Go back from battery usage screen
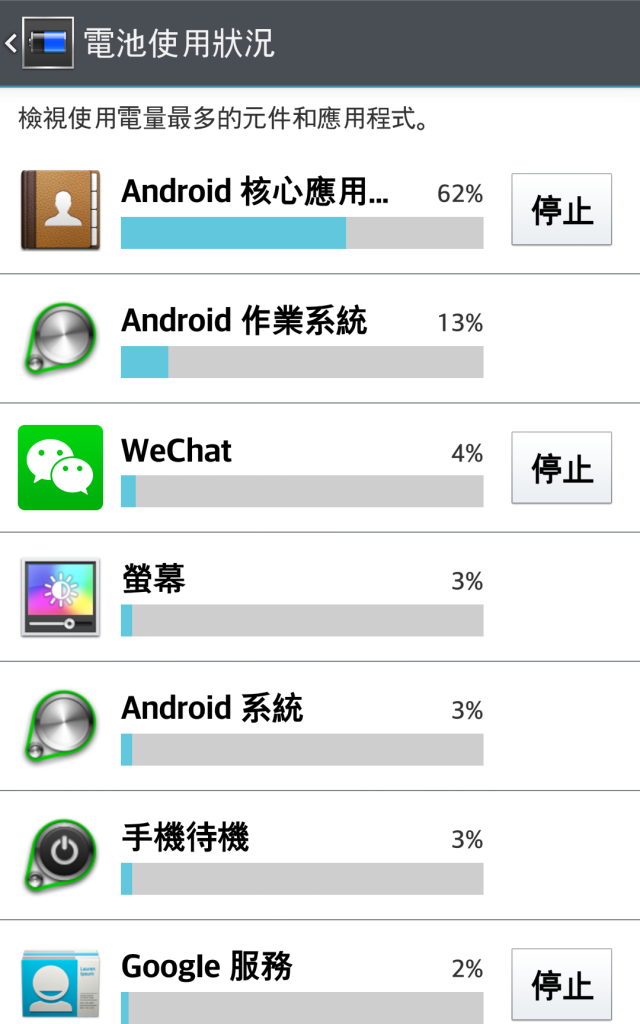Screen dimensions: 640x1024 point(39,43)
